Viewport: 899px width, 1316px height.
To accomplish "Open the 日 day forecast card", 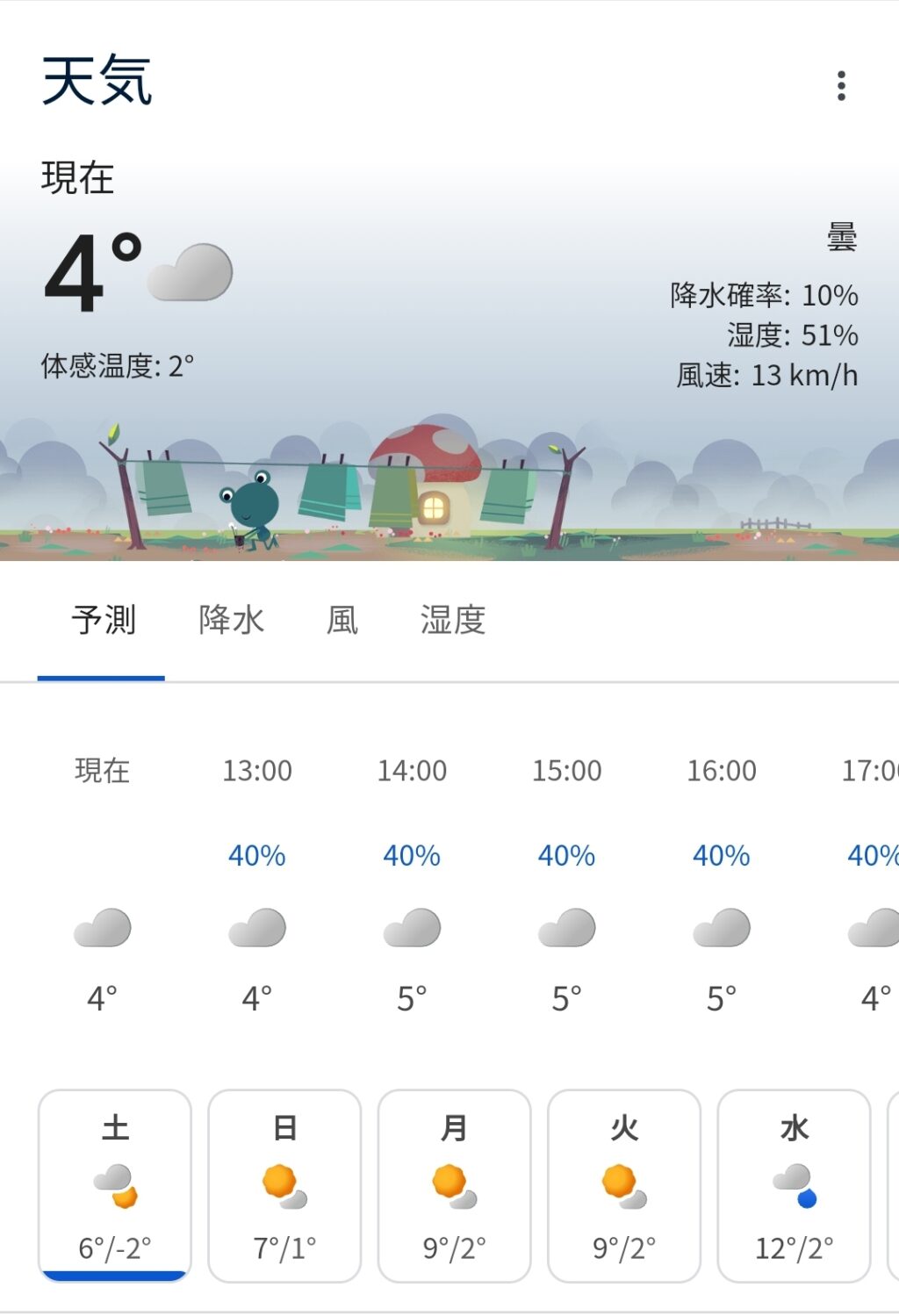I will [284, 1185].
